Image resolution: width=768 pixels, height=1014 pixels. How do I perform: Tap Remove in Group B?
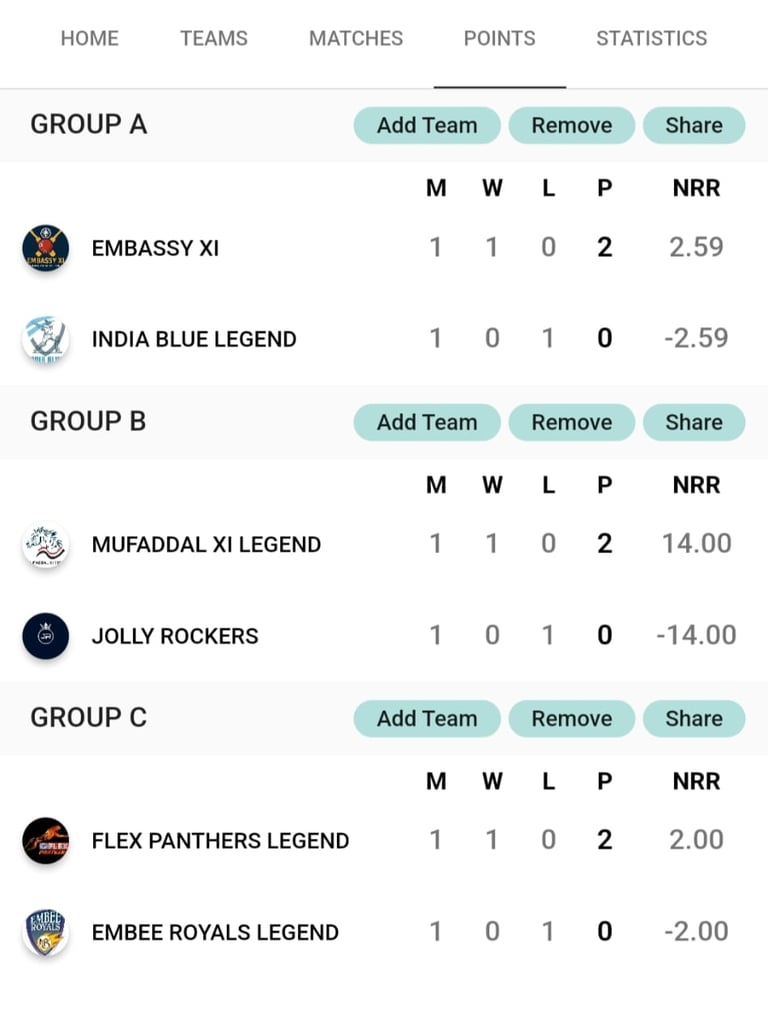pos(571,423)
